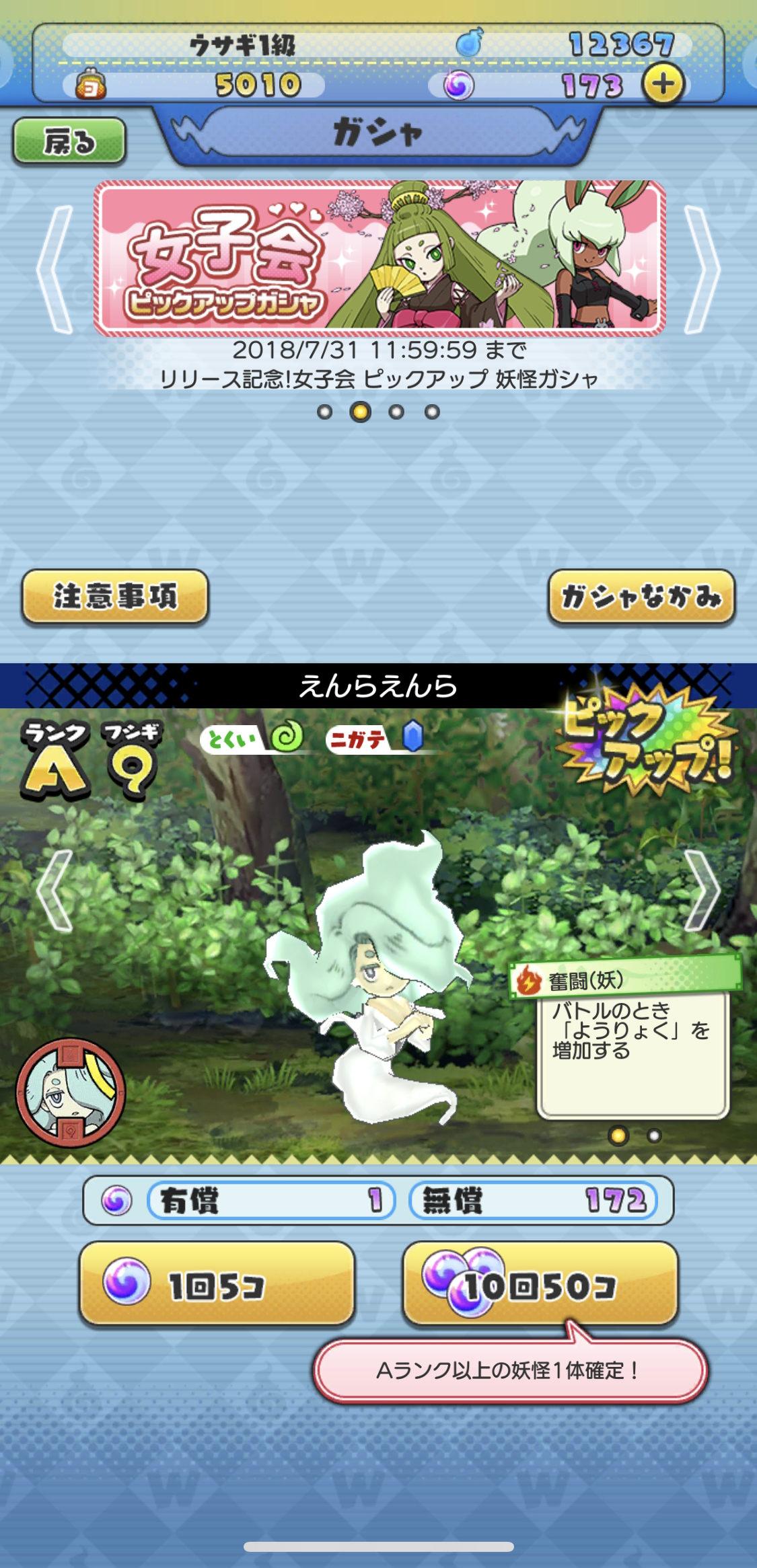Image resolution: width=757 pixels, height=1568 pixels.
Task: Open the 女子会 pickup gacha banner
Action: pos(380,258)
